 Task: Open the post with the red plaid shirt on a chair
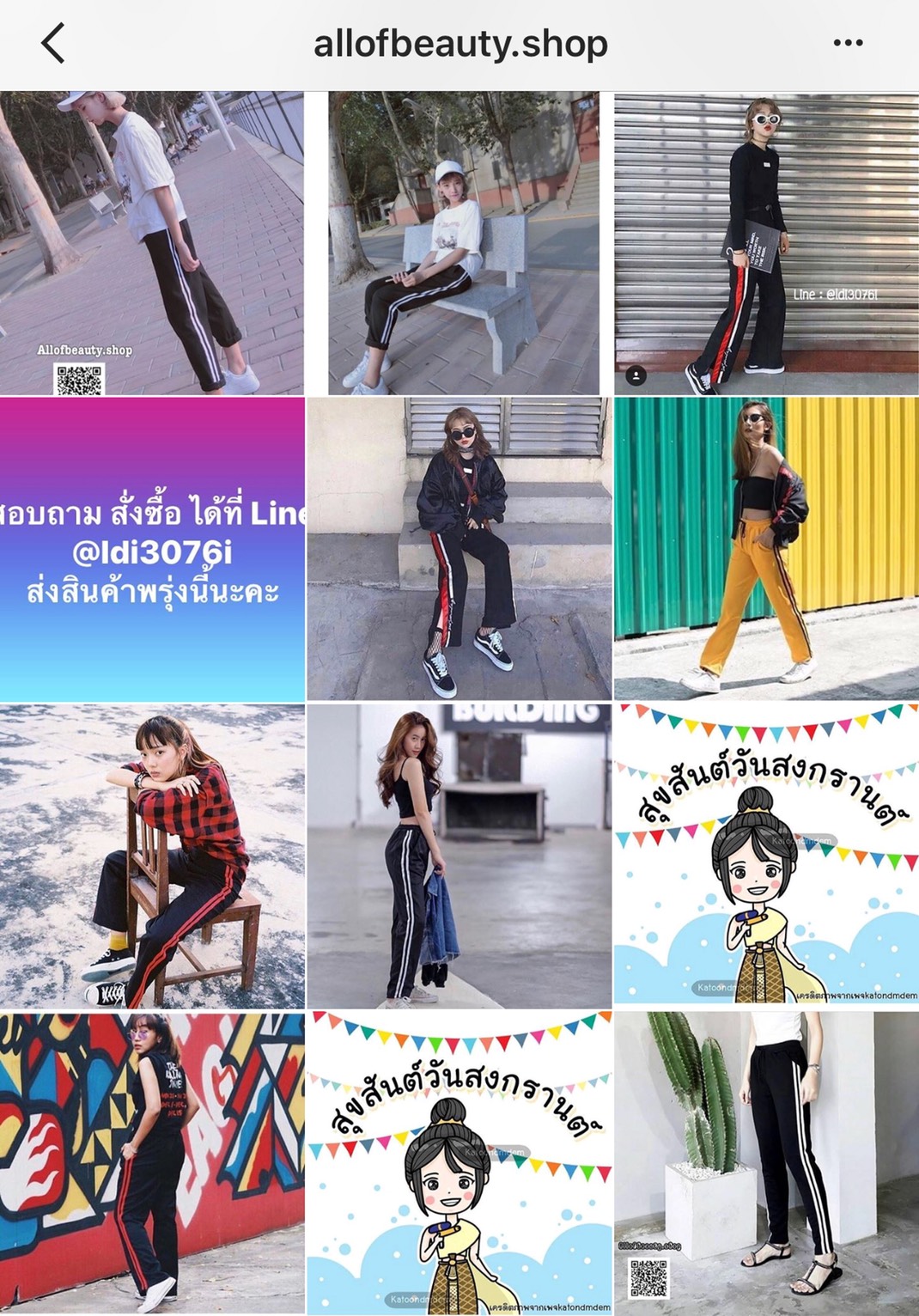152,856
